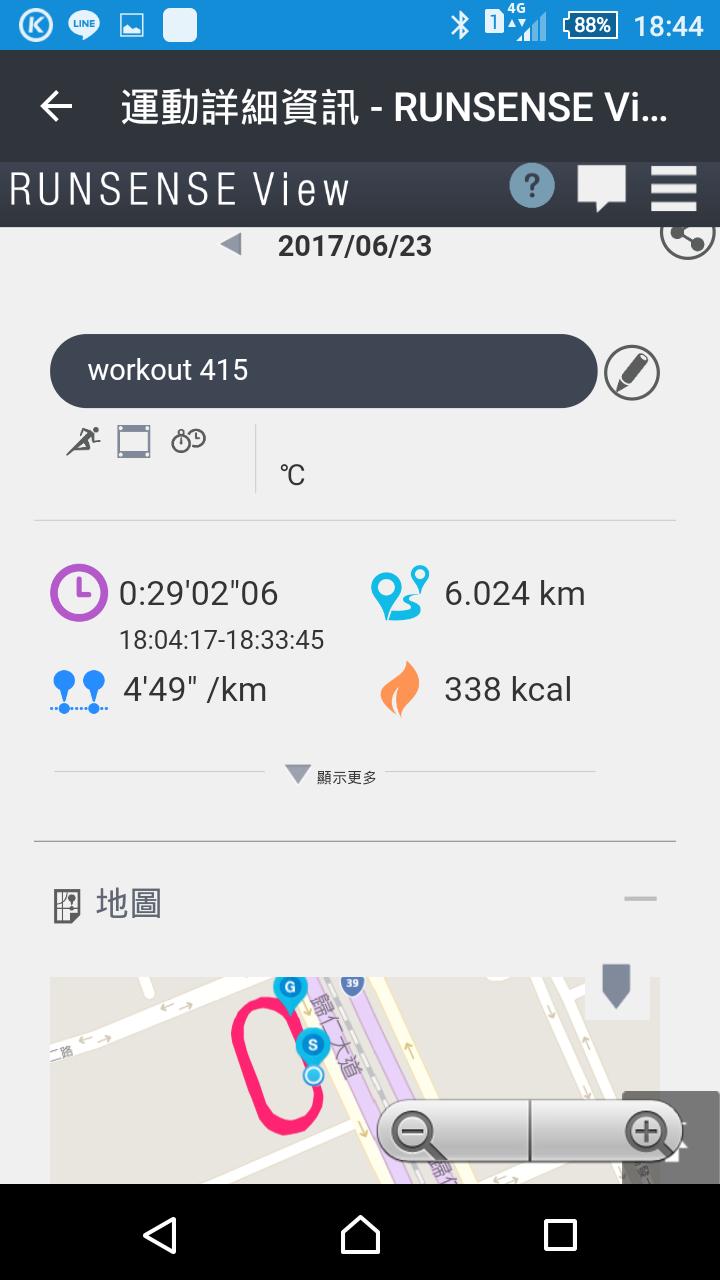
Task: Share this workout
Action: [688, 236]
